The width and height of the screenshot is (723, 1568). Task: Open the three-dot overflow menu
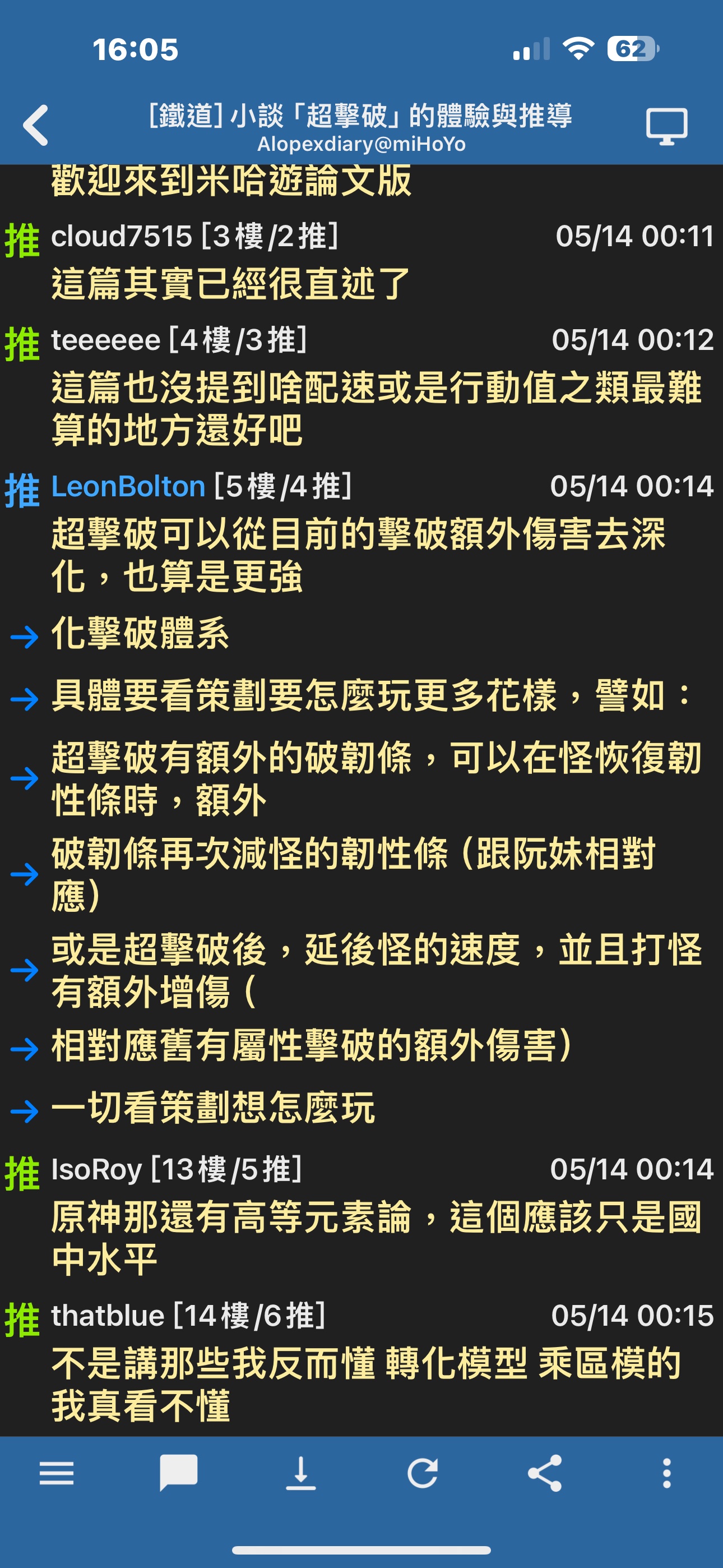pyautogui.click(x=667, y=1473)
